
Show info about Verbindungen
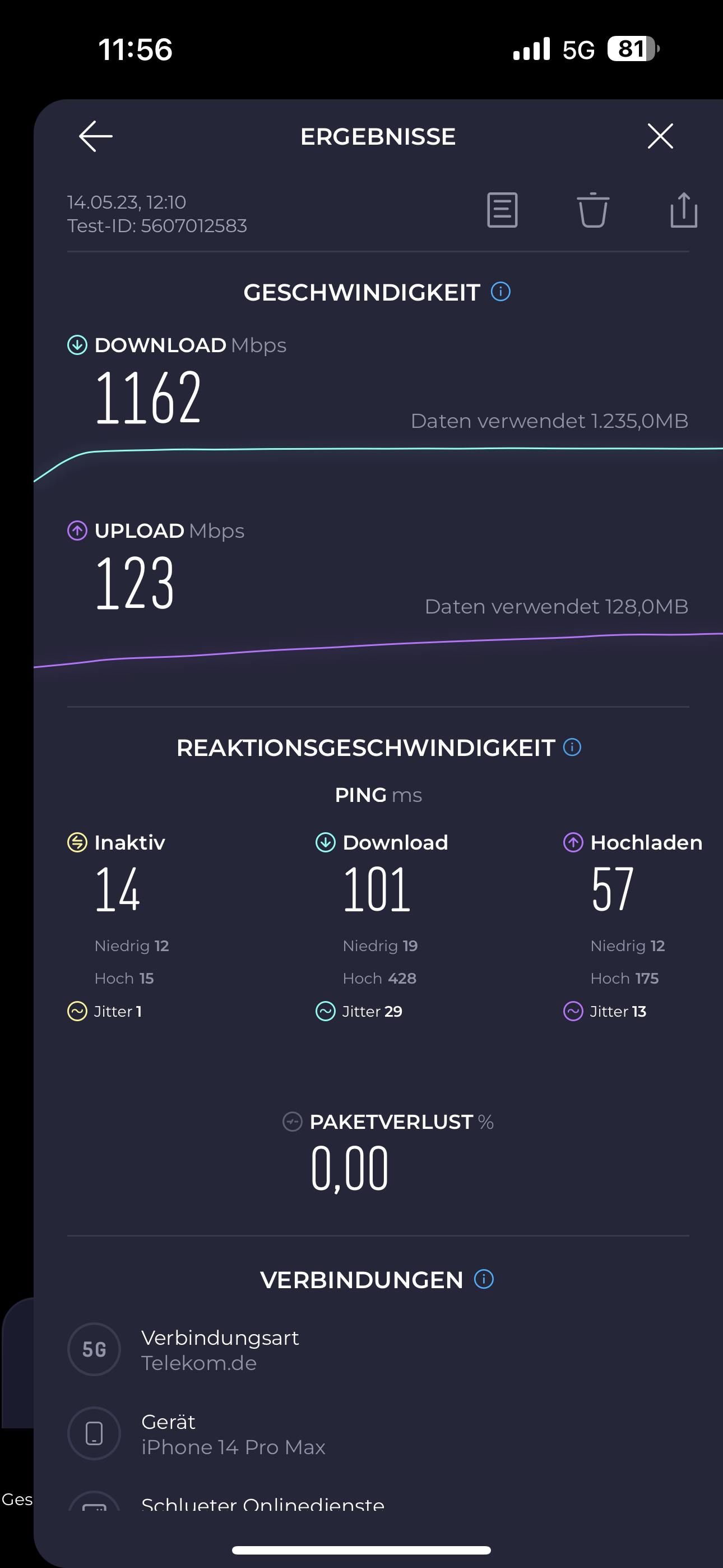coord(484,1279)
